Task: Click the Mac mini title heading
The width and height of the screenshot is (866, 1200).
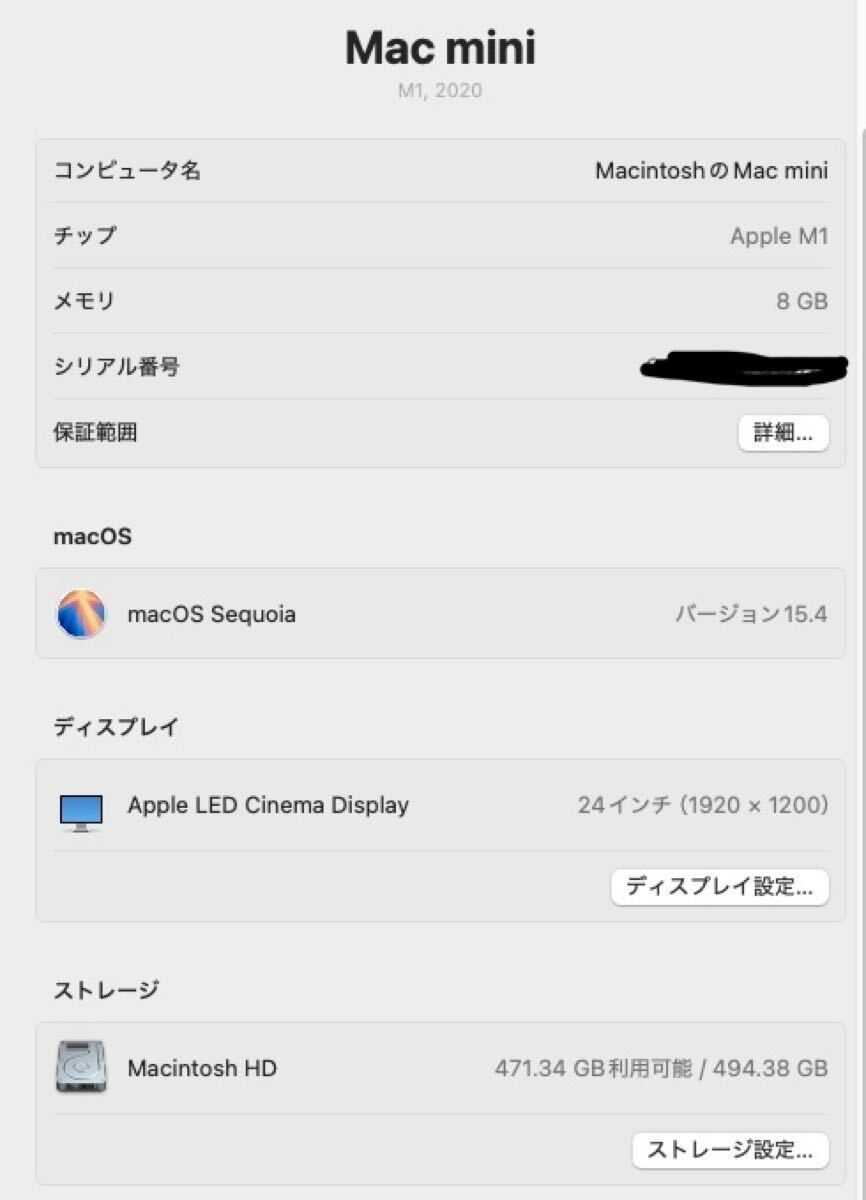Action: (x=440, y=46)
